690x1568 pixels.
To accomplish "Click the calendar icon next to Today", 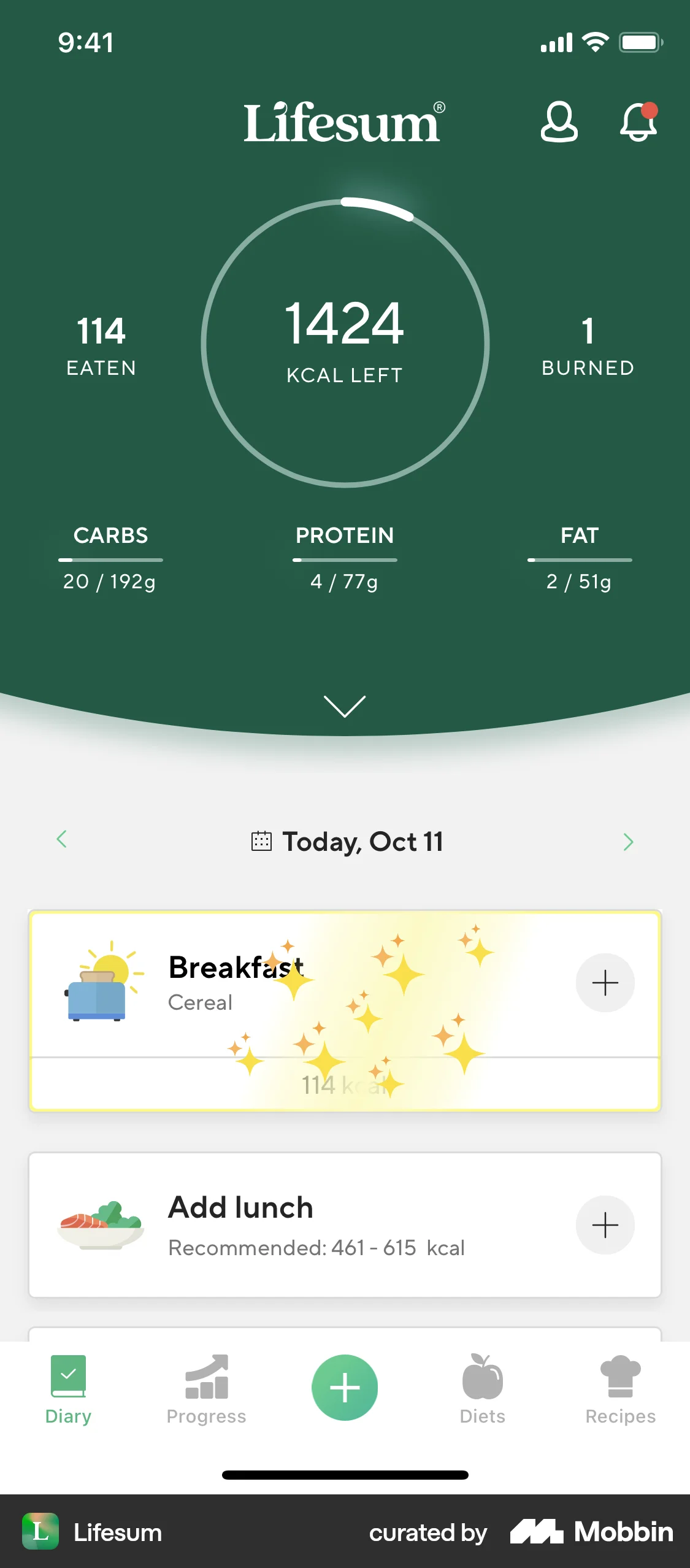I will tap(262, 840).
